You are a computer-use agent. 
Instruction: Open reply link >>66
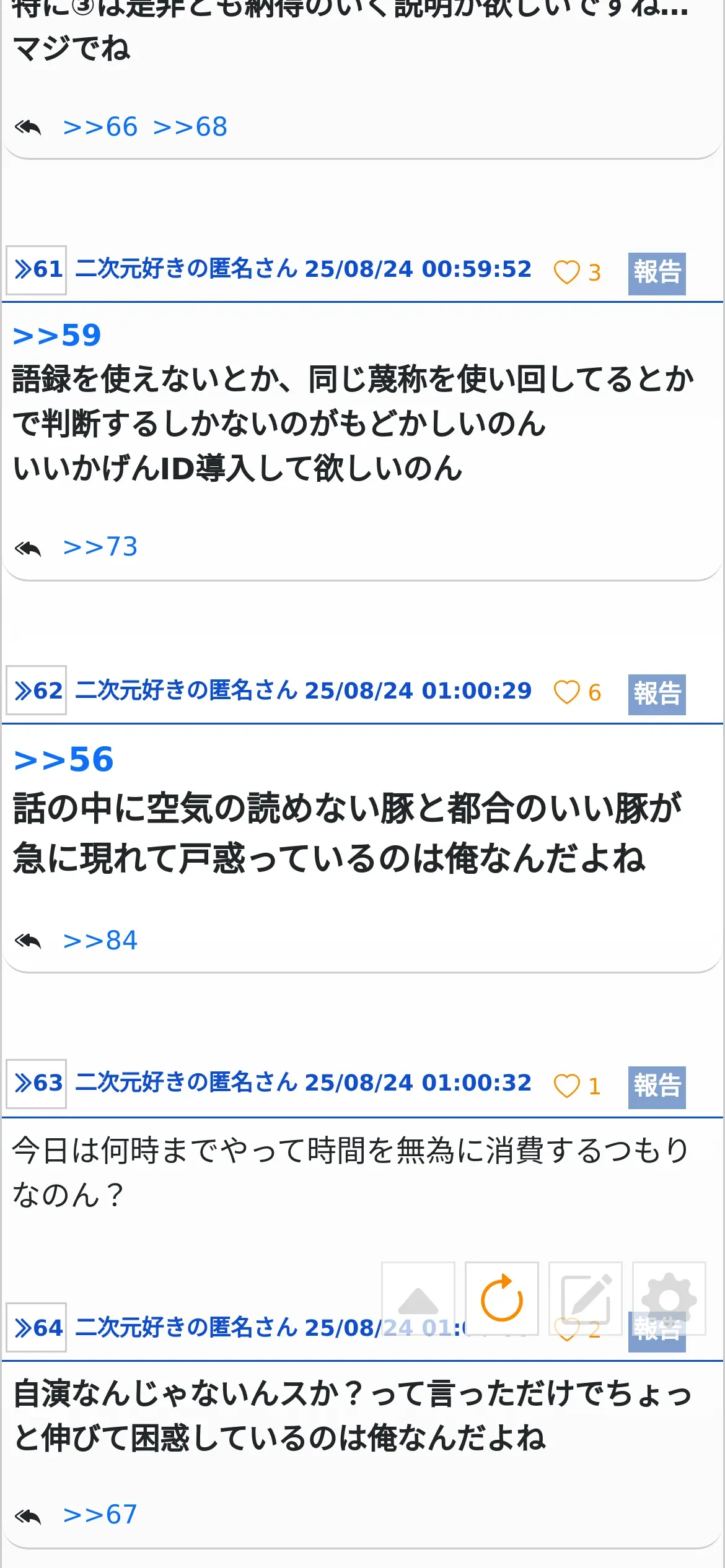100,127
